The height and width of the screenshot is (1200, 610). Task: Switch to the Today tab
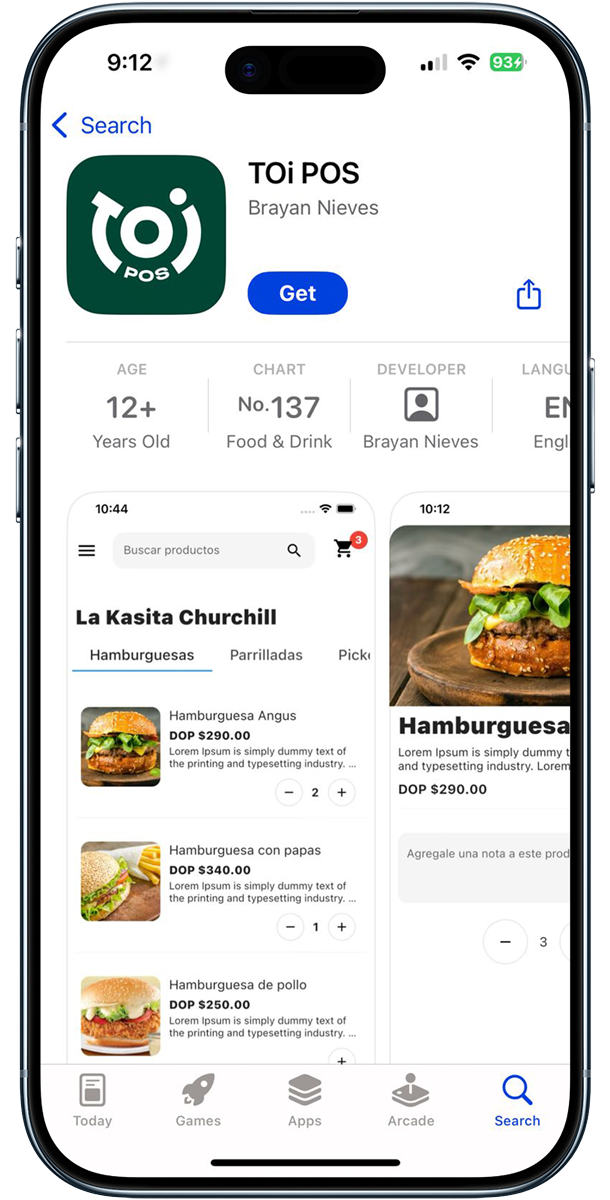92,1100
